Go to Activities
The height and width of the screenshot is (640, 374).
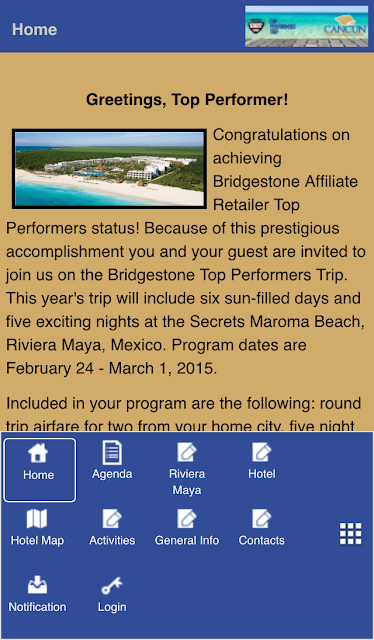pos(112,527)
